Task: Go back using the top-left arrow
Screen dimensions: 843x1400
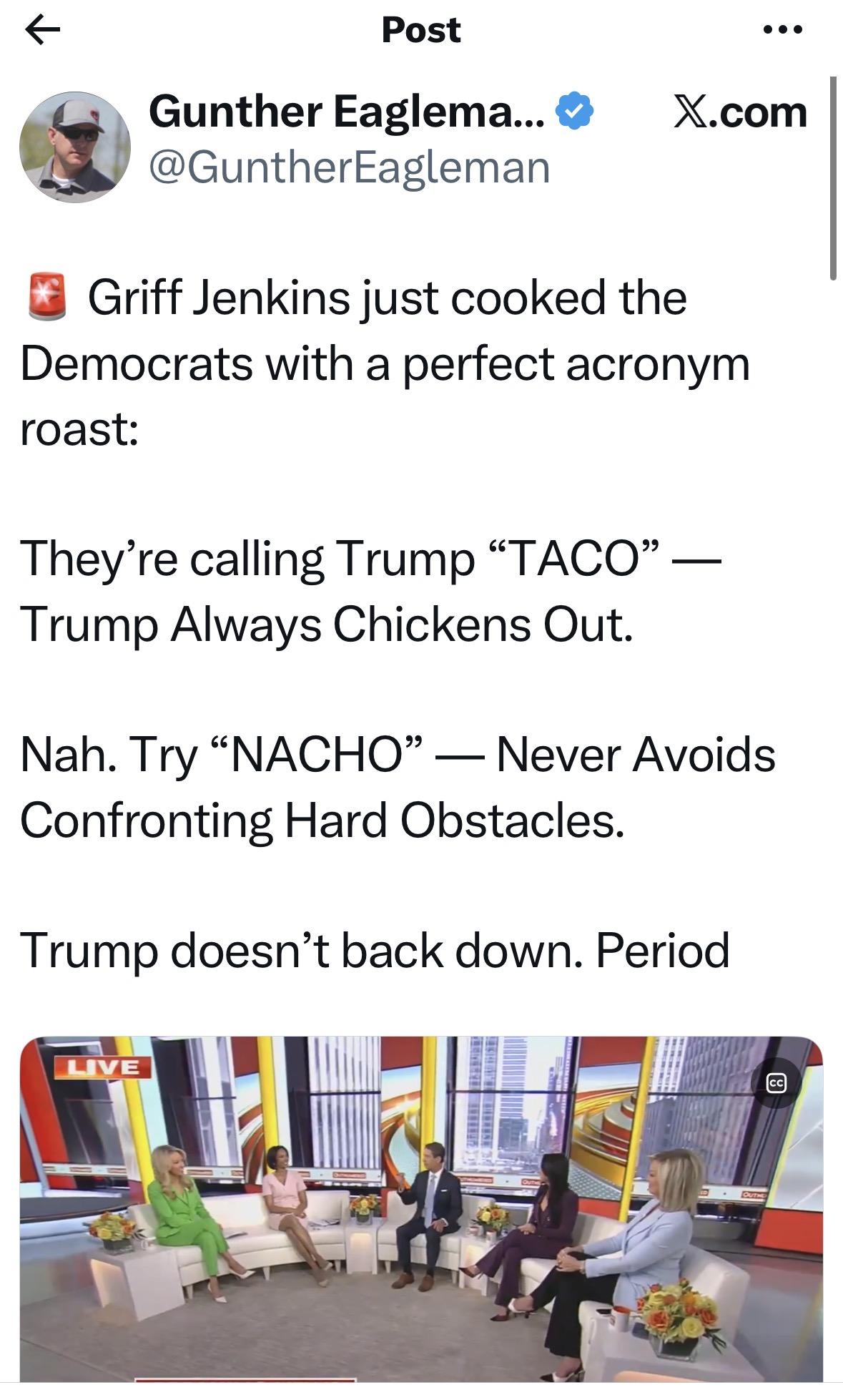Action: tap(42, 30)
